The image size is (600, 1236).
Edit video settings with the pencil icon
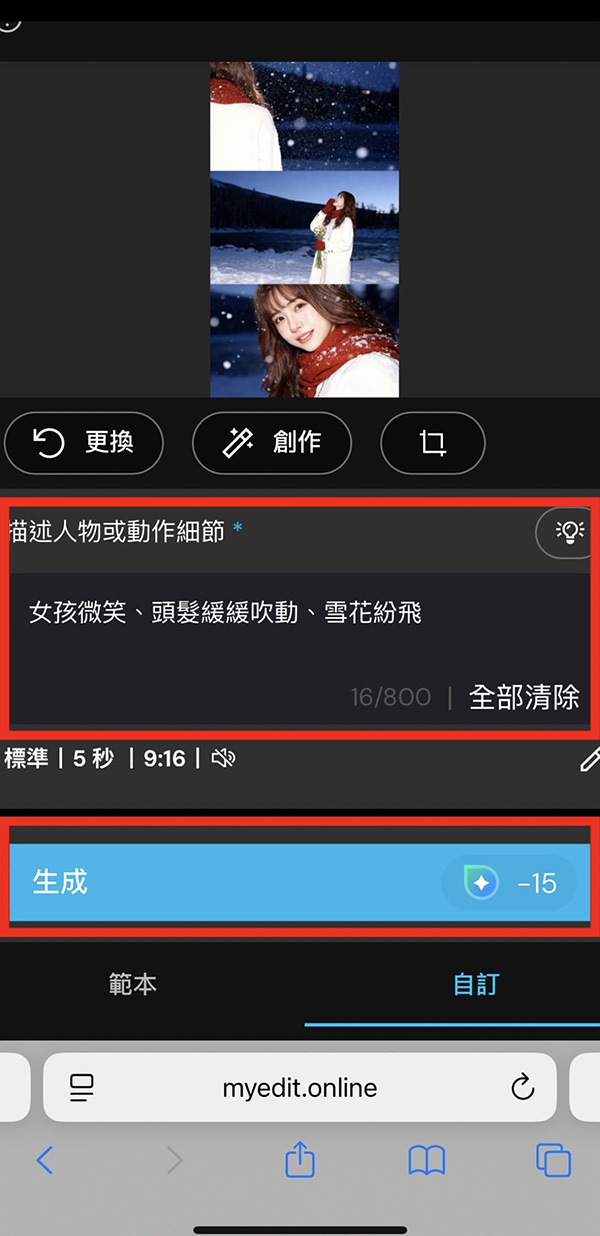point(590,760)
